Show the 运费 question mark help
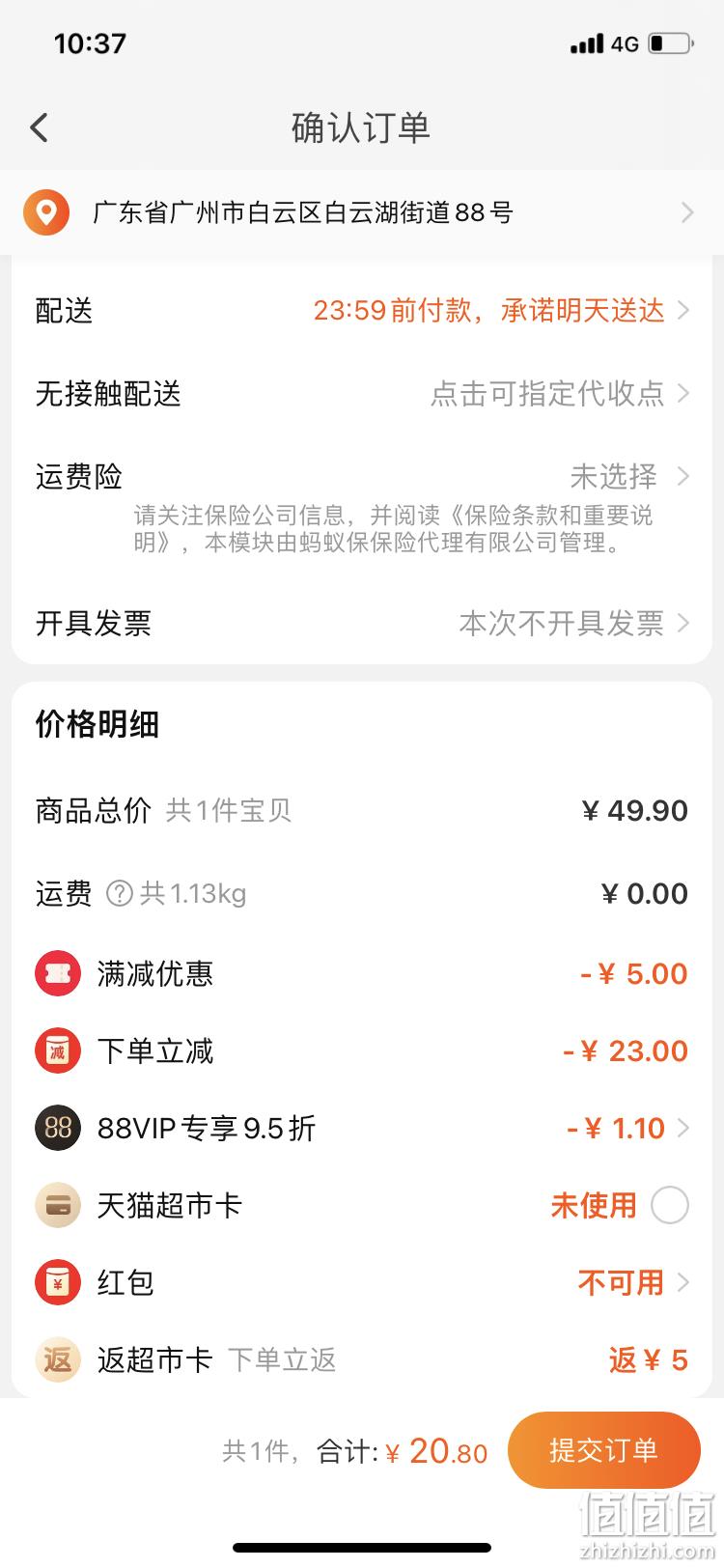 point(119,894)
